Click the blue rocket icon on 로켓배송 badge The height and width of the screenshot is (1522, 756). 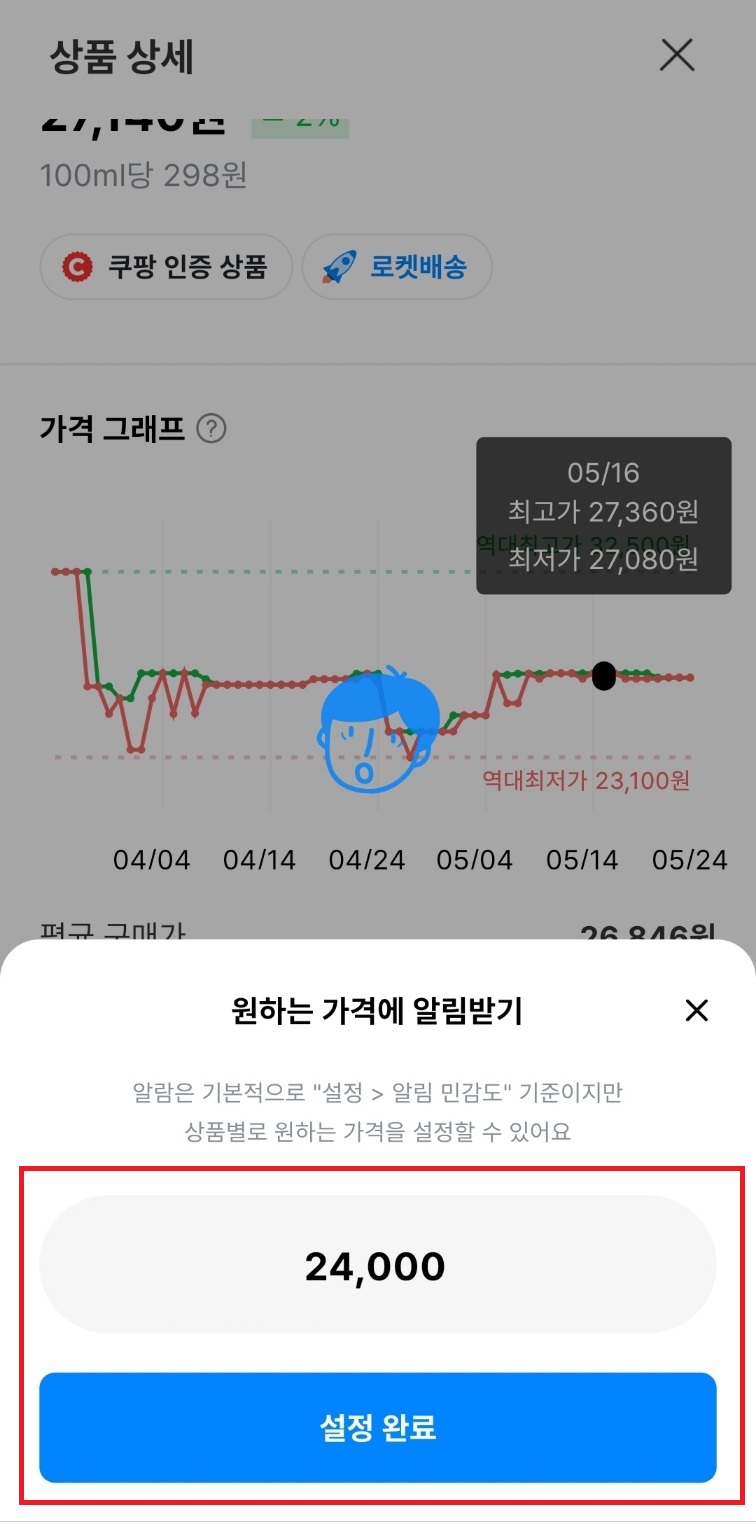(337, 266)
